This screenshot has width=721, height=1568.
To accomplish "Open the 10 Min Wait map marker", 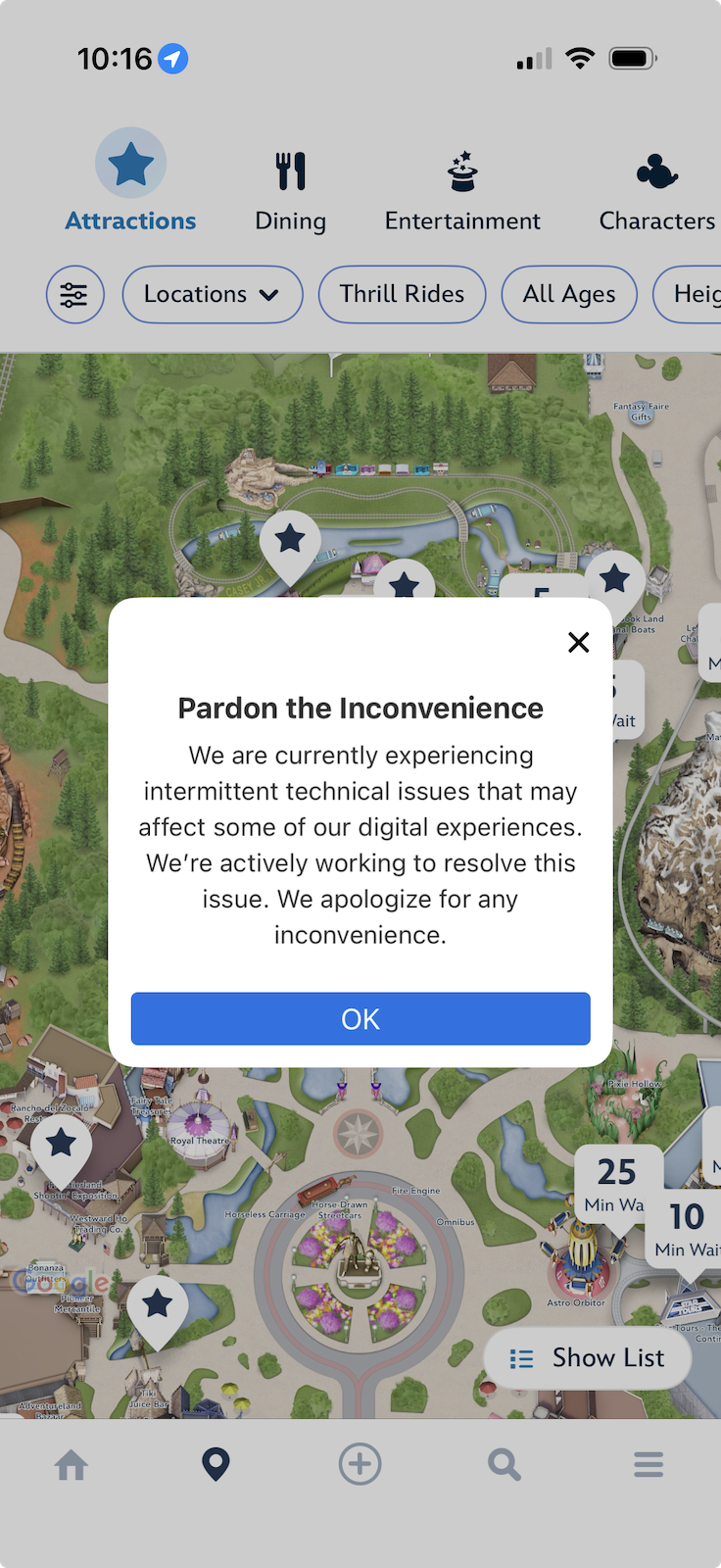I will pyautogui.click(x=690, y=1227).
